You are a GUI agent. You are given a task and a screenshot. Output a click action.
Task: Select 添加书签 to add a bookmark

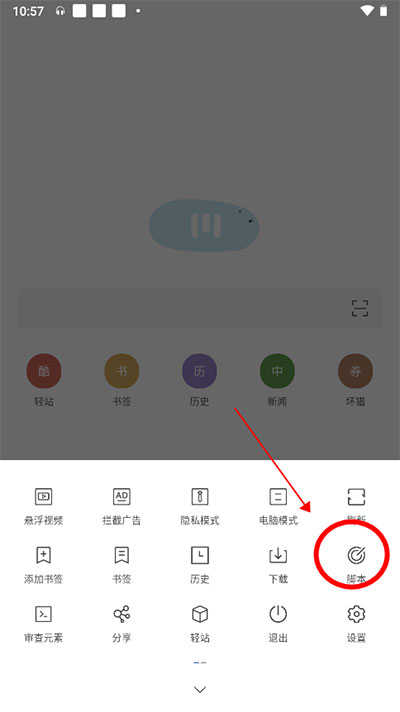44,564
